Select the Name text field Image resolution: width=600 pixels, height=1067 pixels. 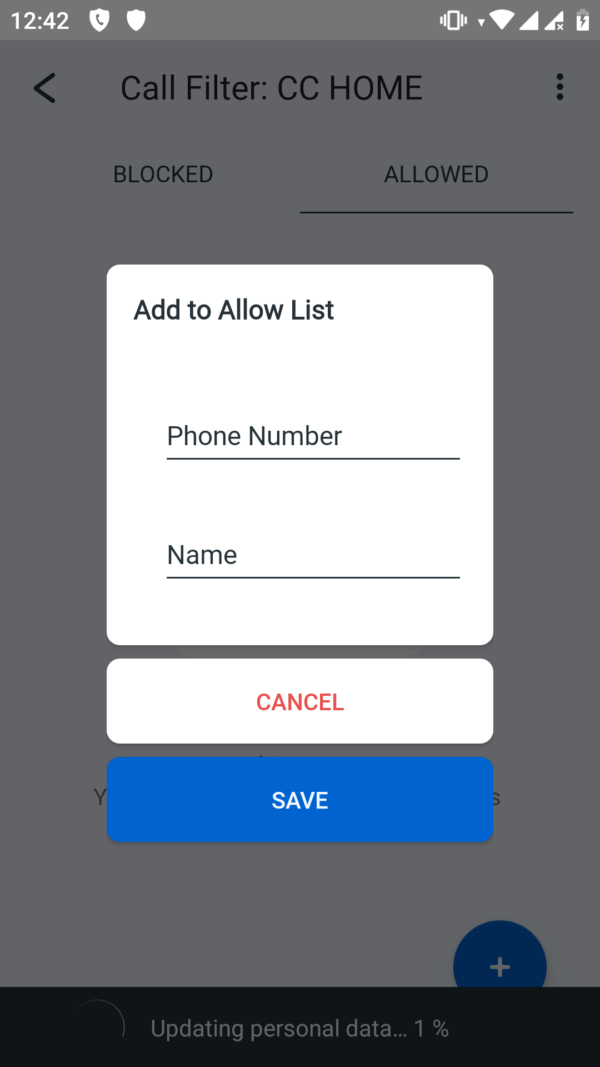312,555
